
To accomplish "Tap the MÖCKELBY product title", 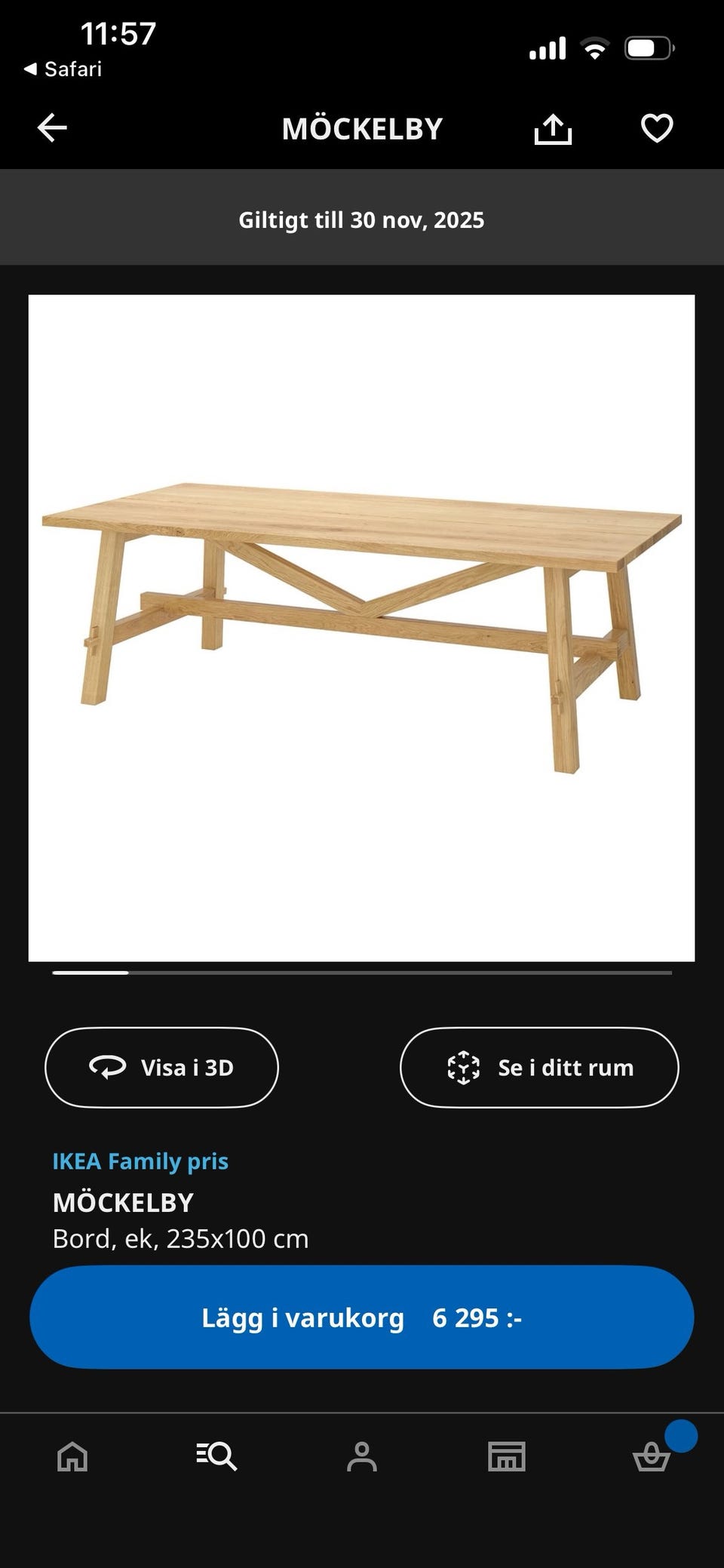I will 121,1201.
